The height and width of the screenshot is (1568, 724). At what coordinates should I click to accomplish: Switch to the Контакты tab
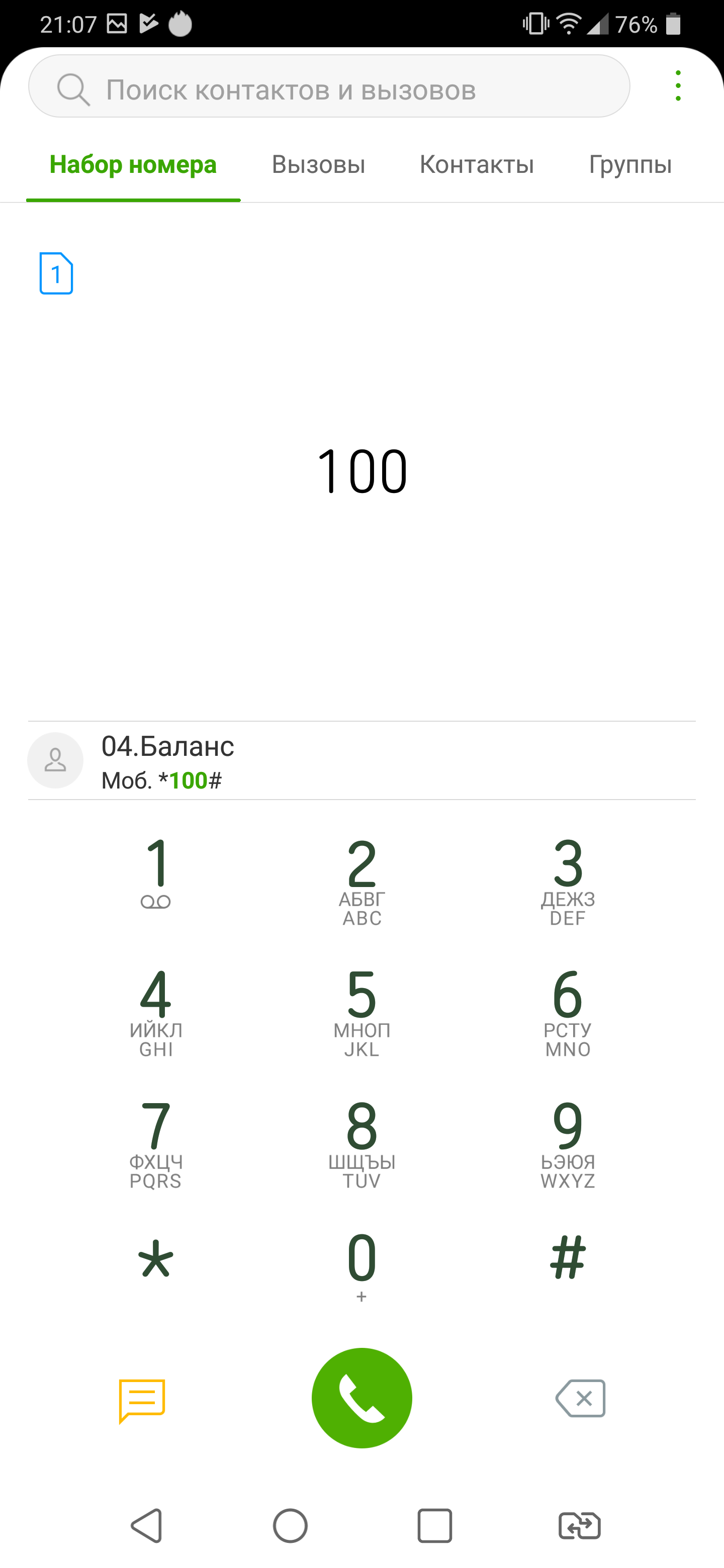(477, 165)
